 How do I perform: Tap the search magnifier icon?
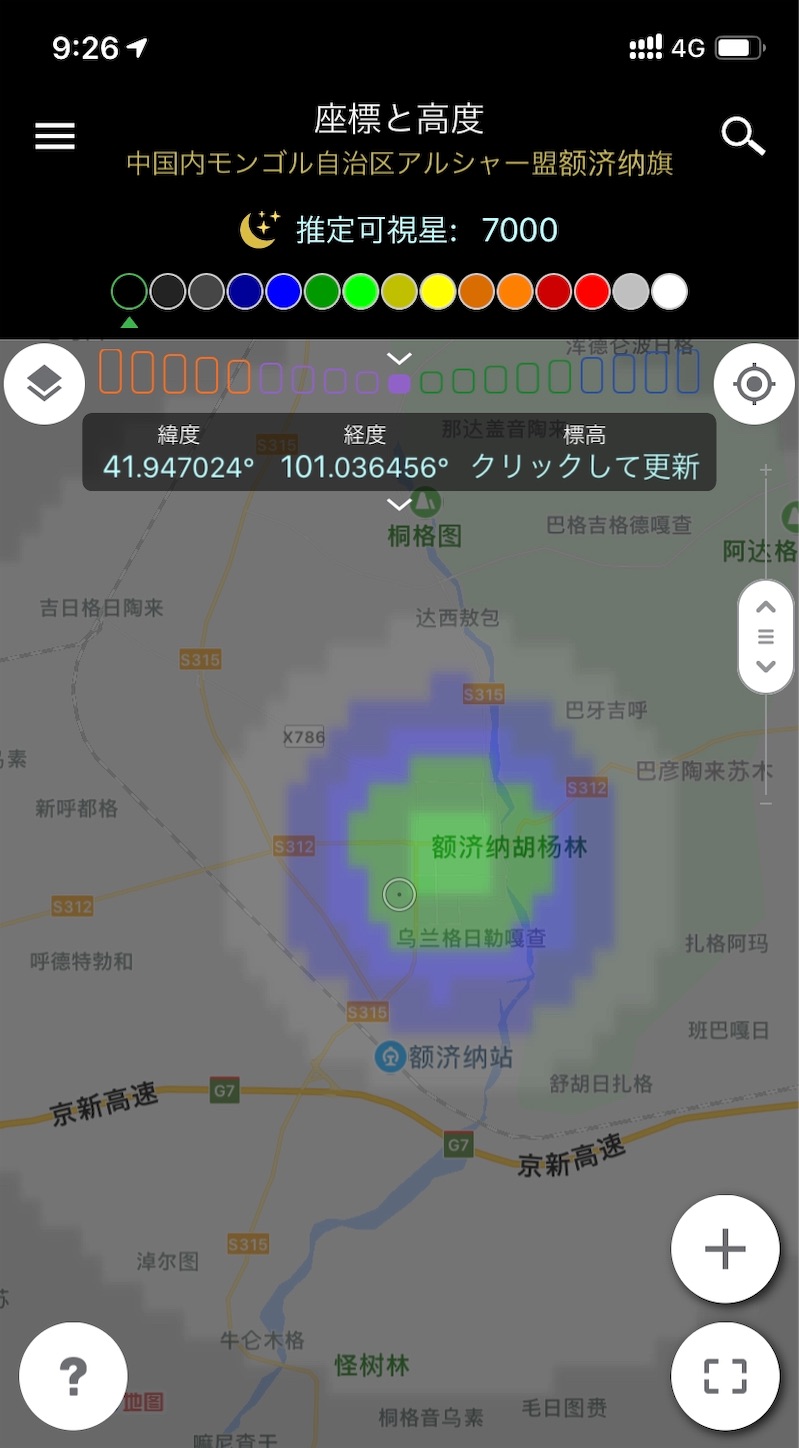(x=743, y=137)
